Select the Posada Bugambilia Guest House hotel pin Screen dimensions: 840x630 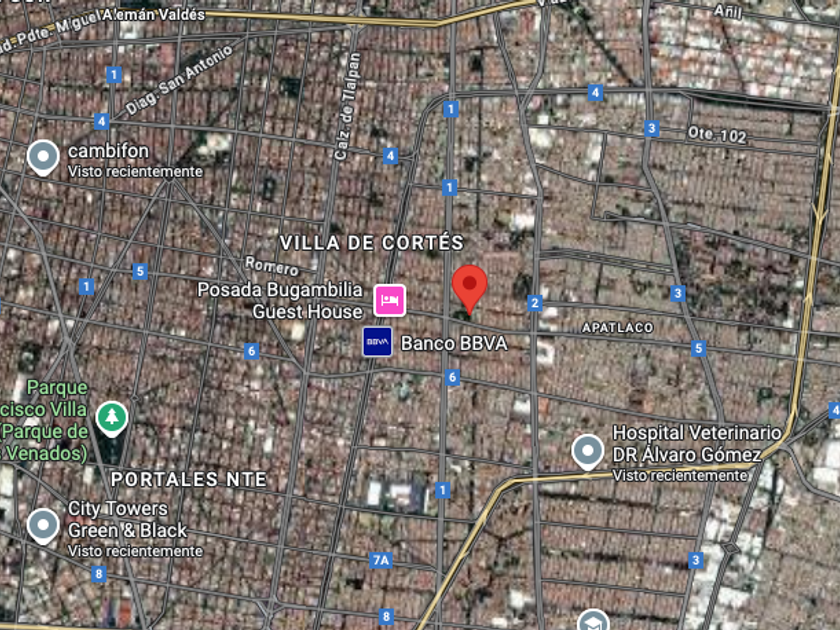pyautogui.click(x=390, y=299)
